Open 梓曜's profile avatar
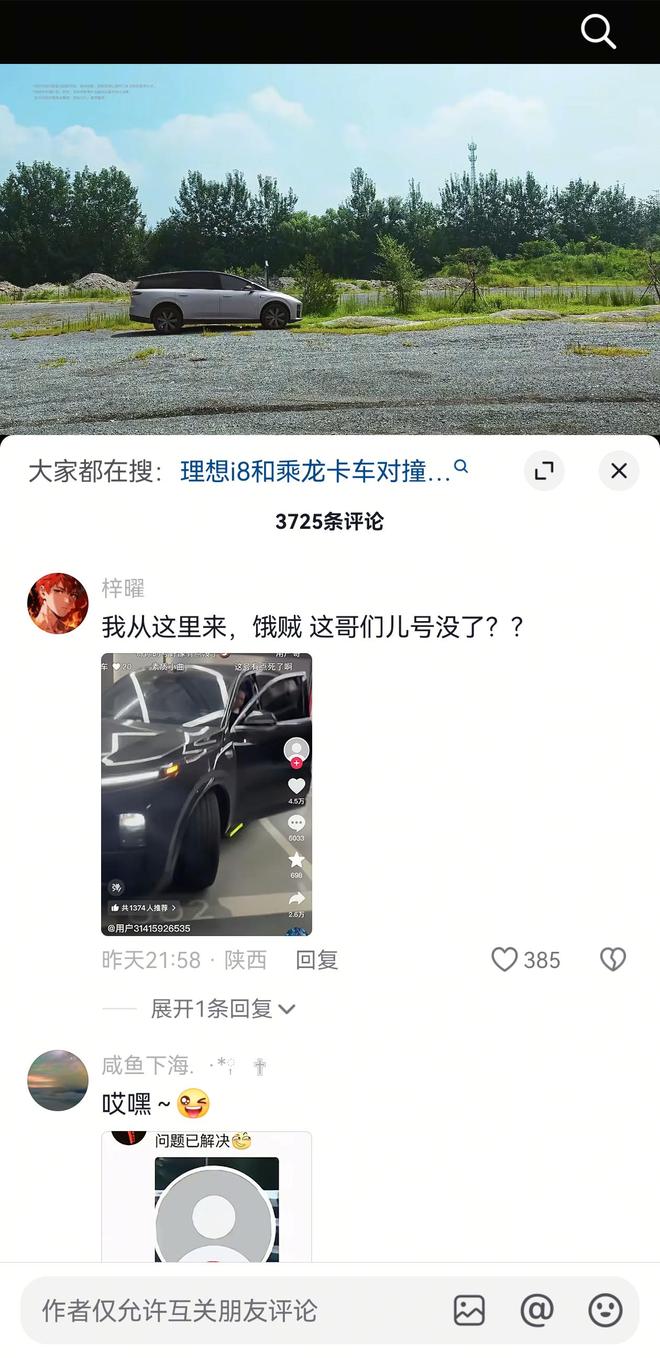660x1358 pixels. [58, 603]
